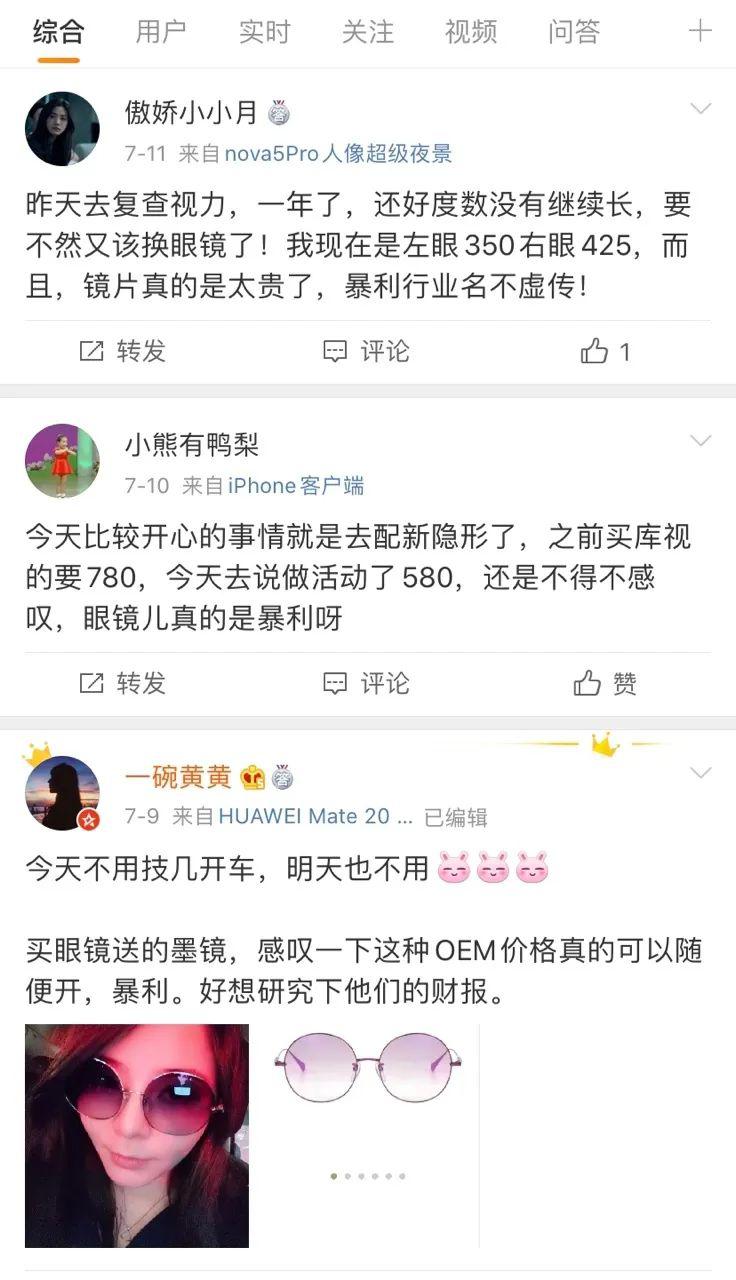Comment on 小熊有鸭梨's post

point(367,683)
